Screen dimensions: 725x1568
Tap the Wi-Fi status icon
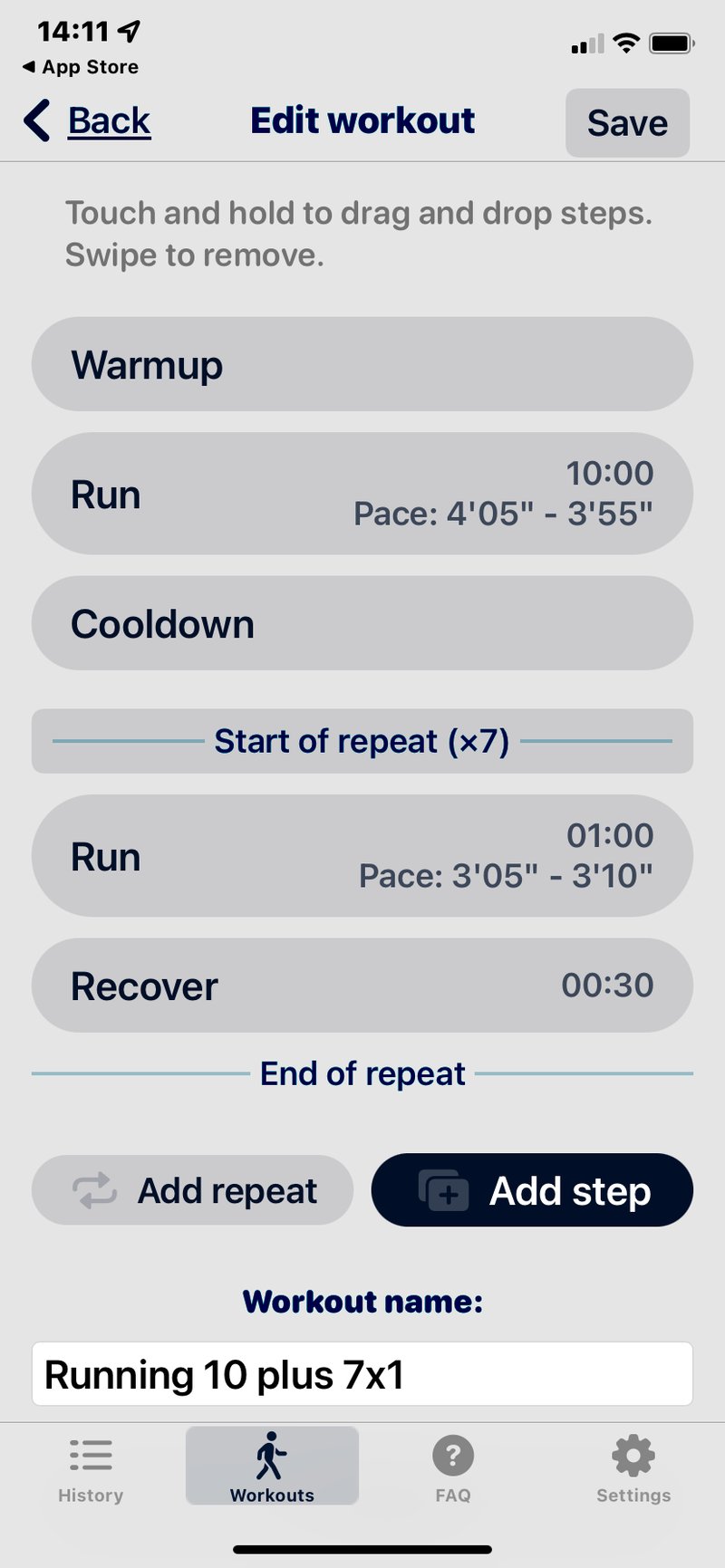625,42
